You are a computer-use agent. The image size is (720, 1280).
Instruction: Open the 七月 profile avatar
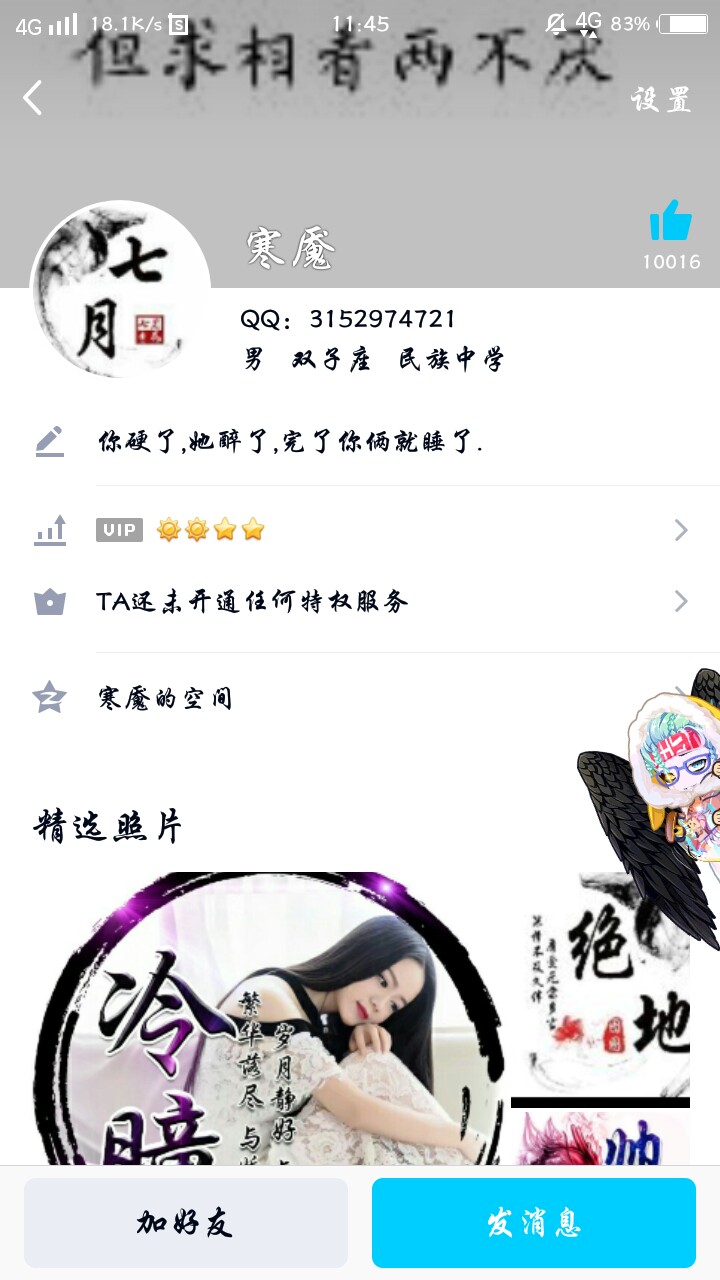tap(120, 290)
